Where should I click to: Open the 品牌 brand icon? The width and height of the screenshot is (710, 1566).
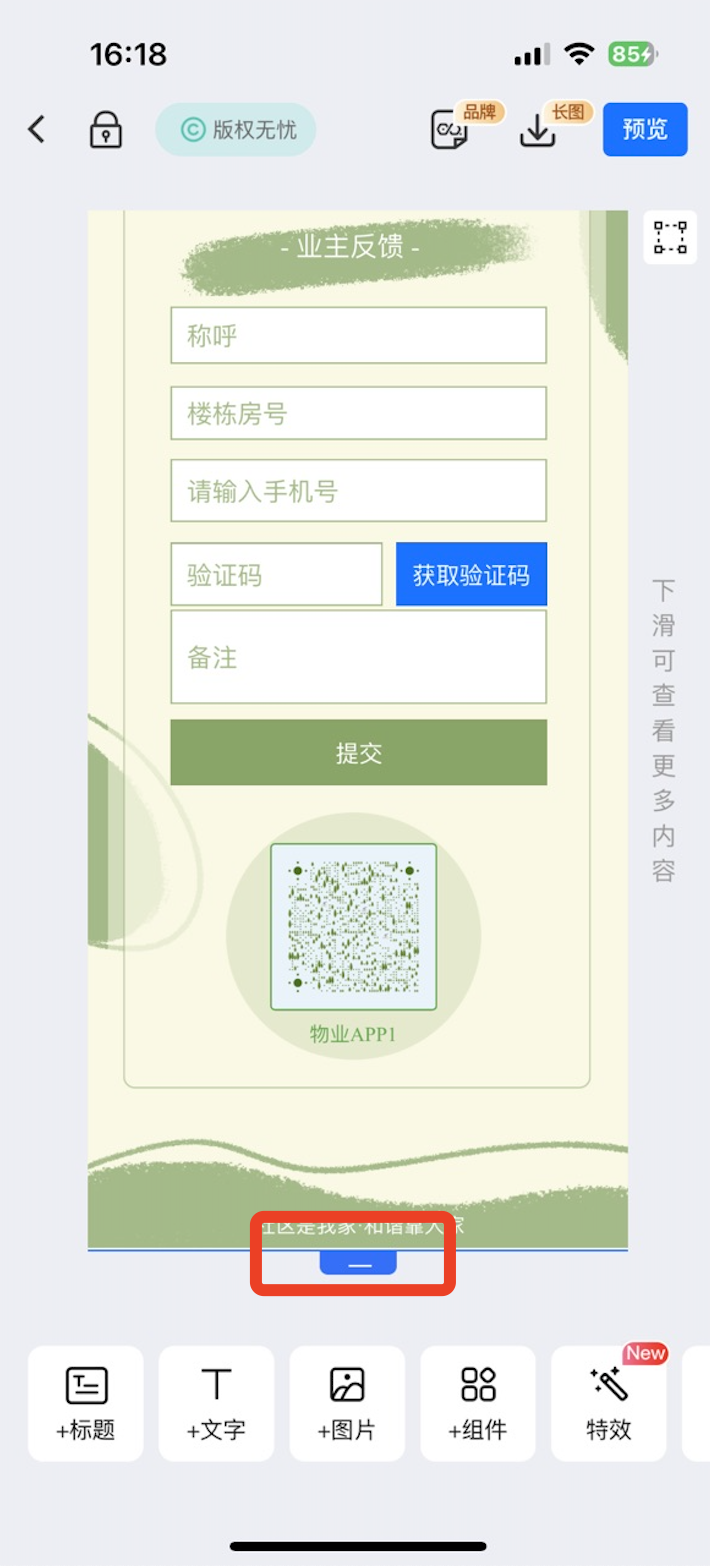click(450, 130)
